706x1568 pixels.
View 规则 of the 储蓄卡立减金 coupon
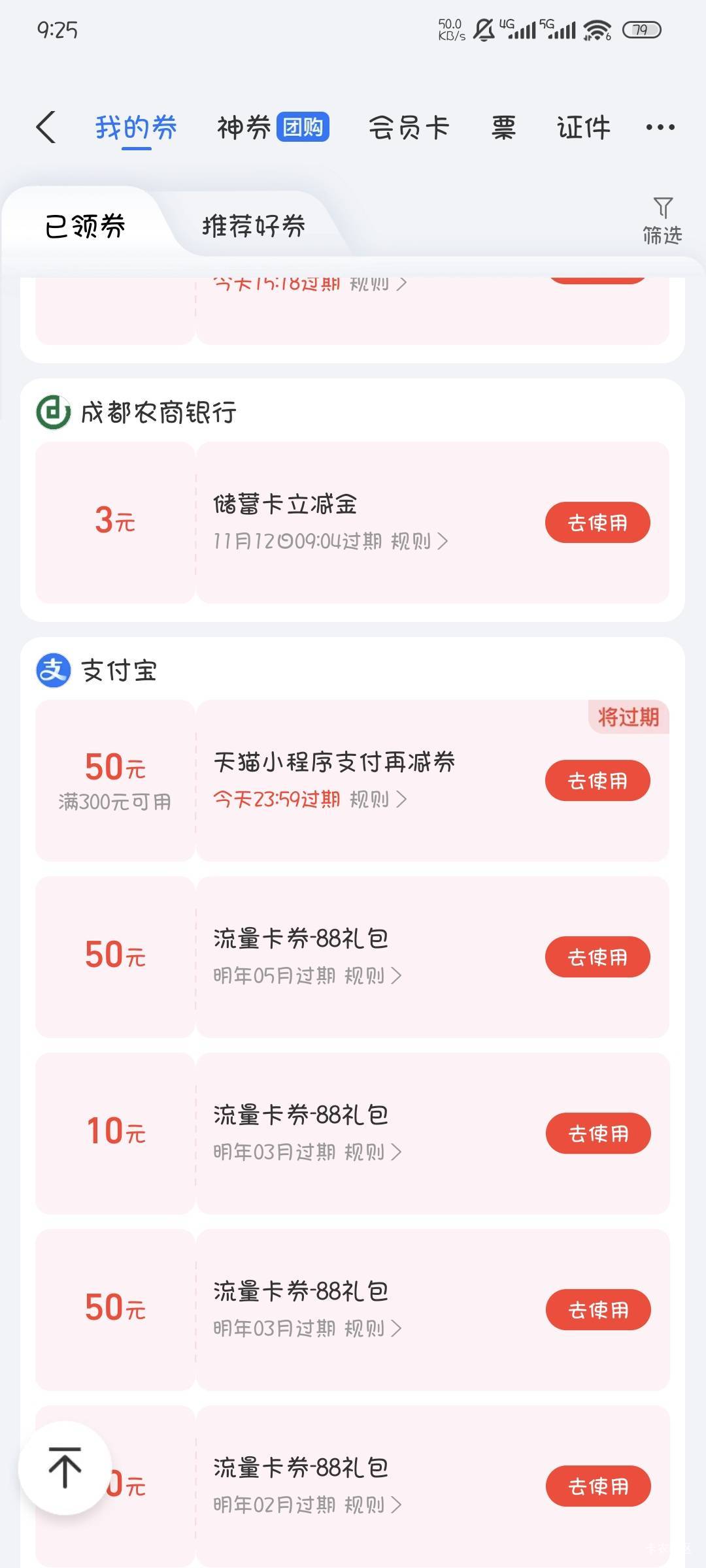coord(419,541)
